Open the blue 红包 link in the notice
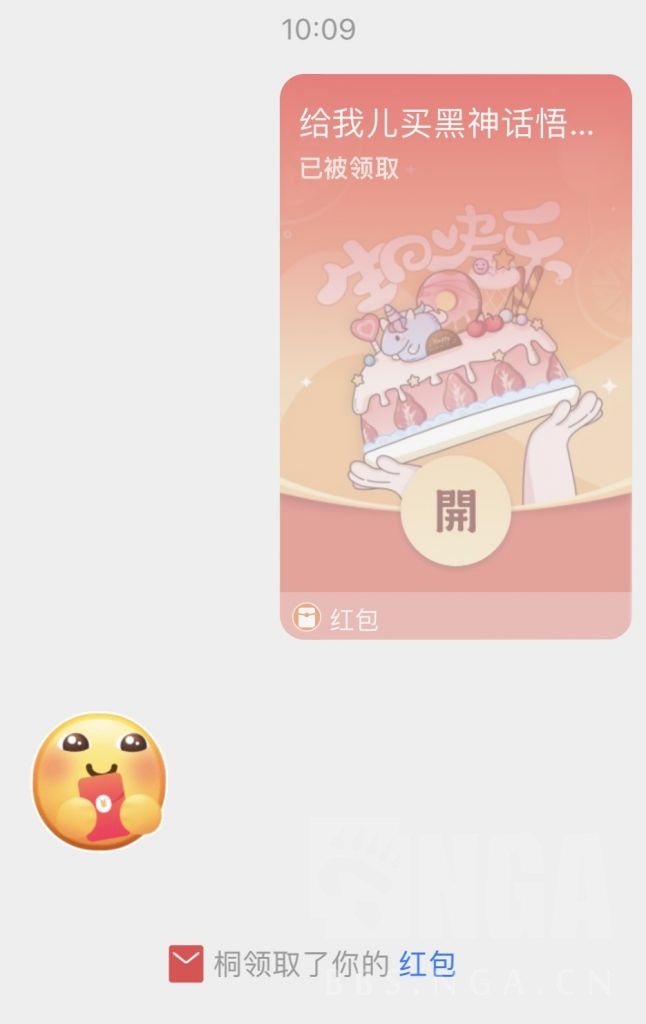This screenshot has width=646, height=1024. pos(427,964)
